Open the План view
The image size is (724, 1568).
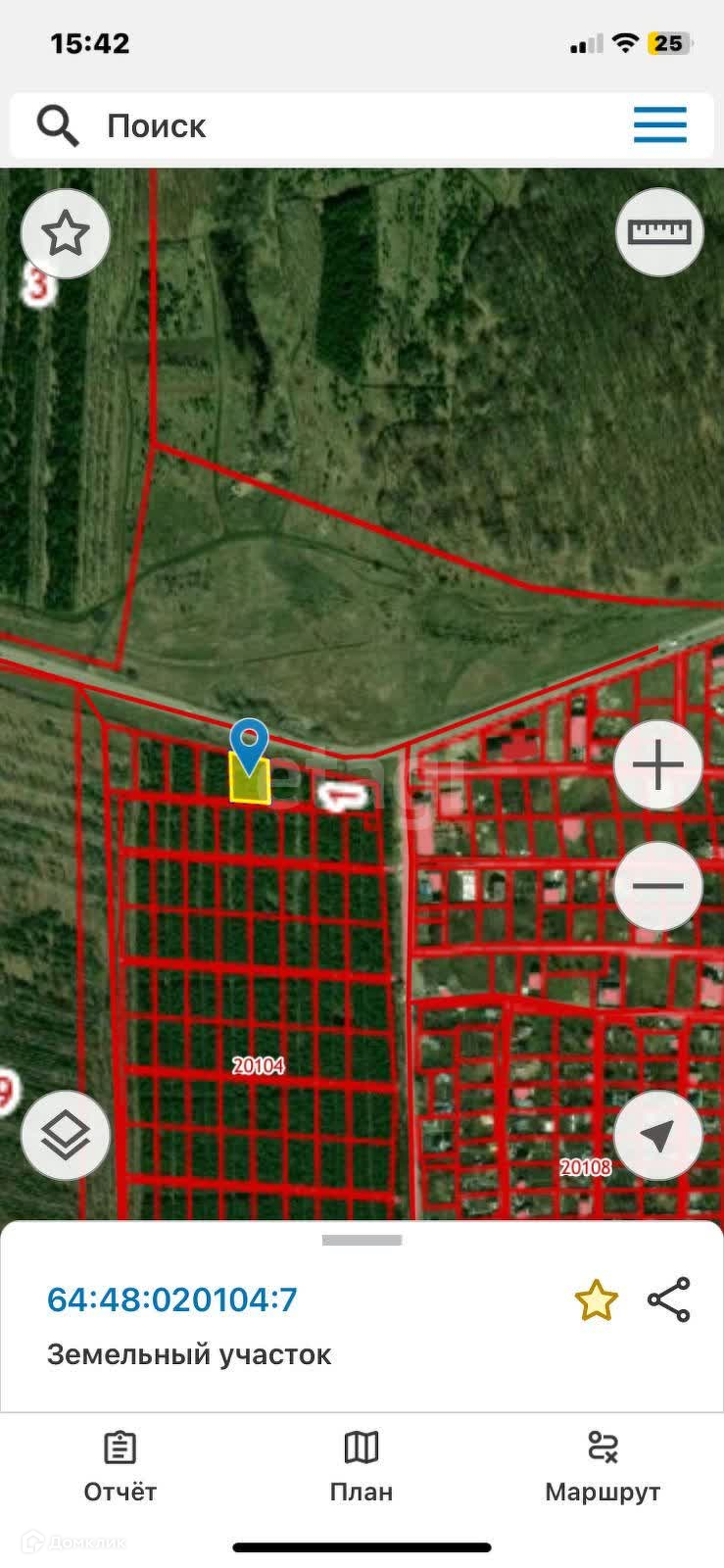click(362, 1466)
